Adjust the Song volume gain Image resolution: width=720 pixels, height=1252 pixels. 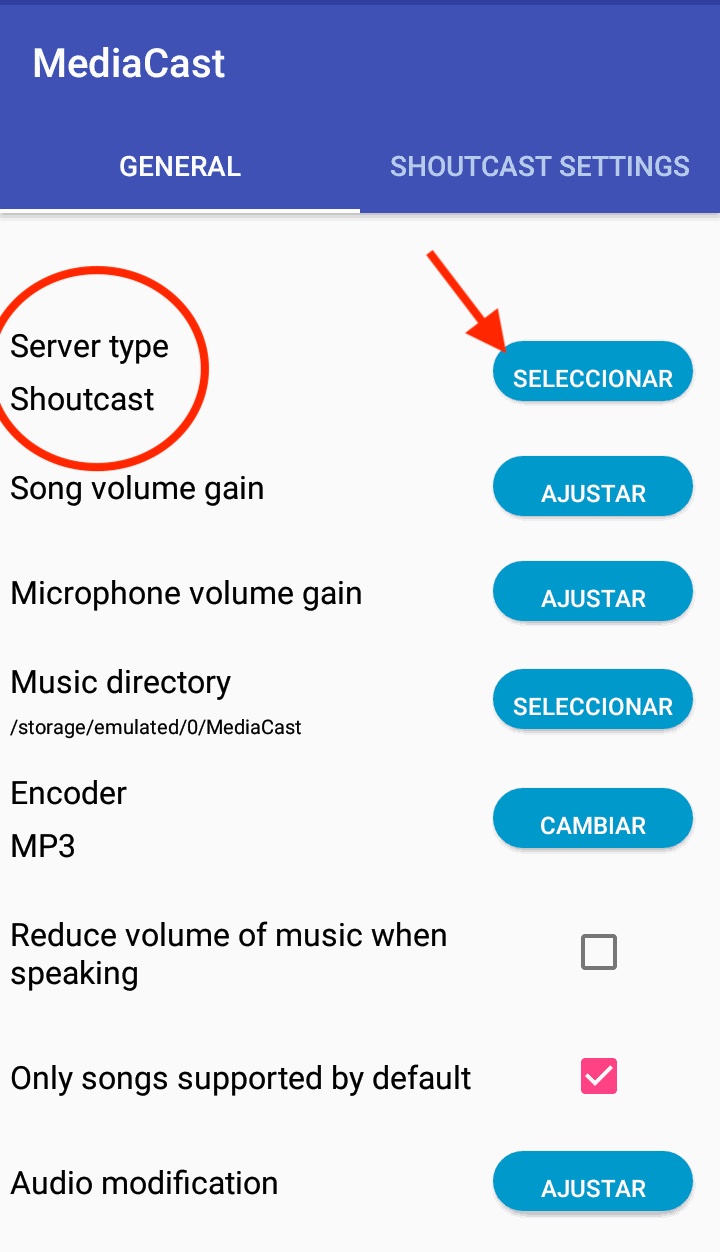(x=593, y=488)
